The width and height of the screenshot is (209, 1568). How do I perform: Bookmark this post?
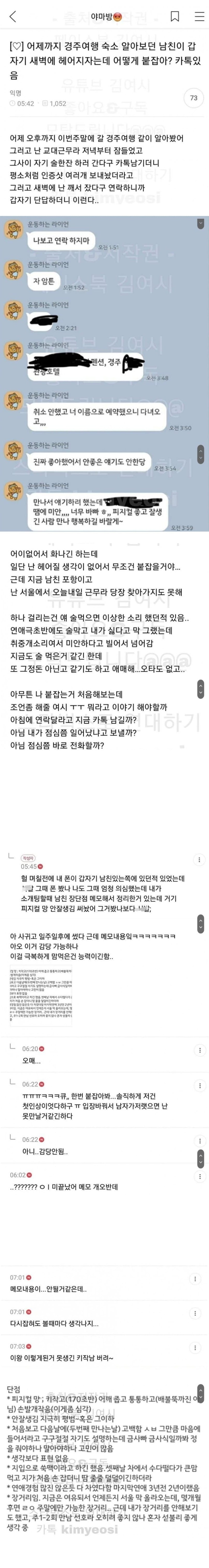click(x=175, y=16)
